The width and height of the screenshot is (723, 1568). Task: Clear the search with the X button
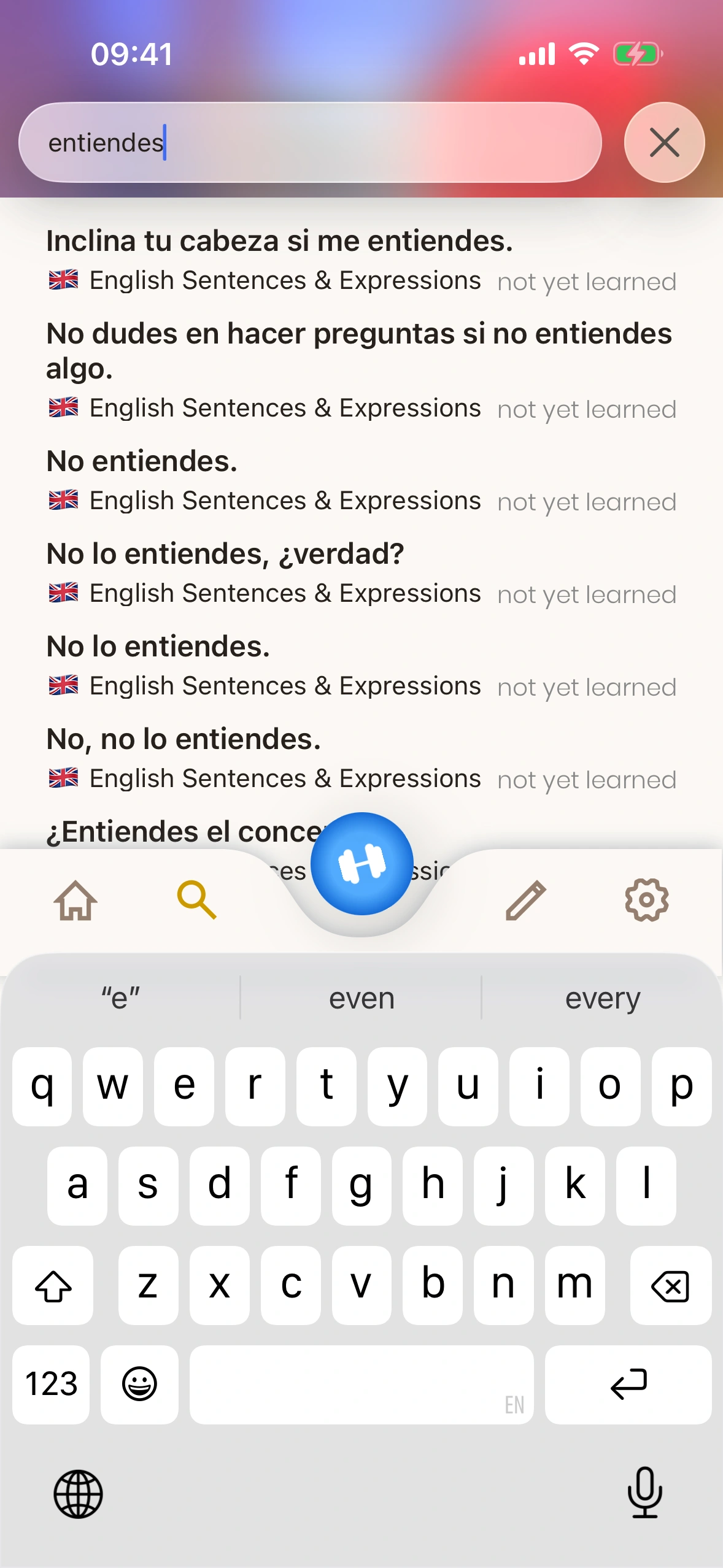pyautogui.click(x=664, y=142)
